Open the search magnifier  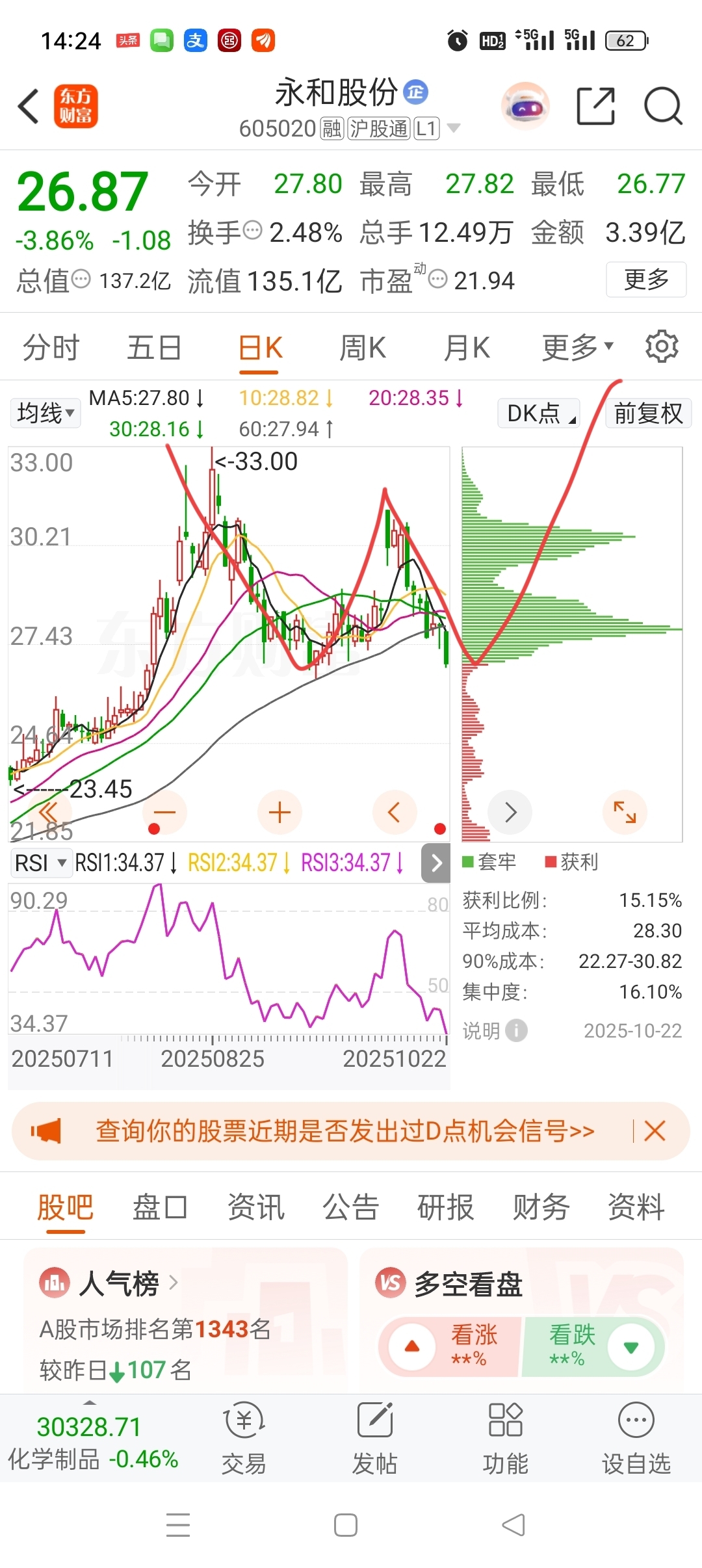coord(662,106)
